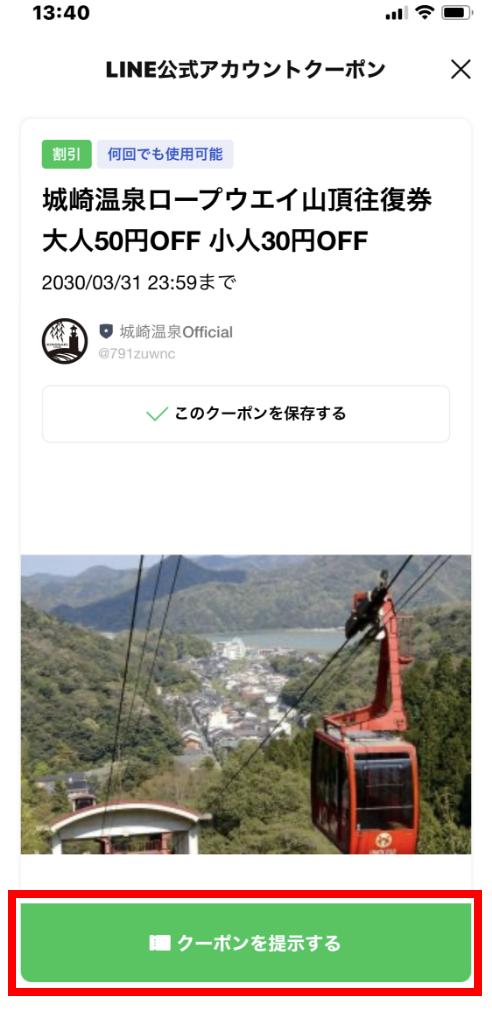Close the LINE coupon page

(x=460, y=69)
